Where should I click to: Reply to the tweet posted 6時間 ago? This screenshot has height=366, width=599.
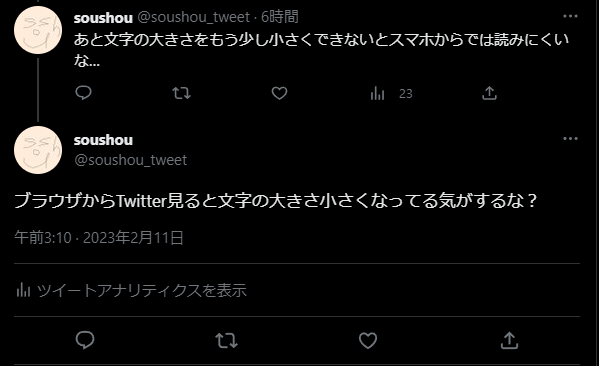click(83, 93)
